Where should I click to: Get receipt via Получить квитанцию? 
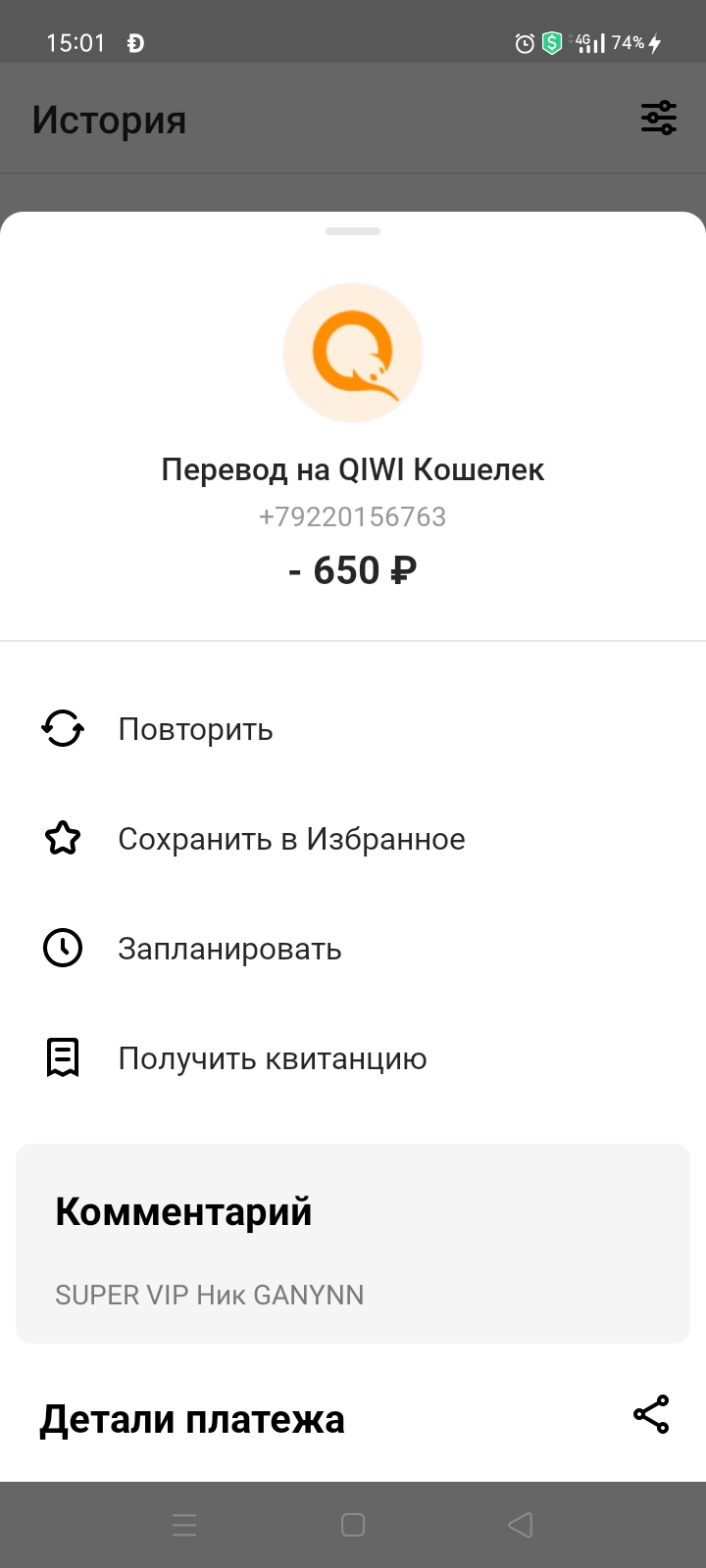click(353, 1058)
